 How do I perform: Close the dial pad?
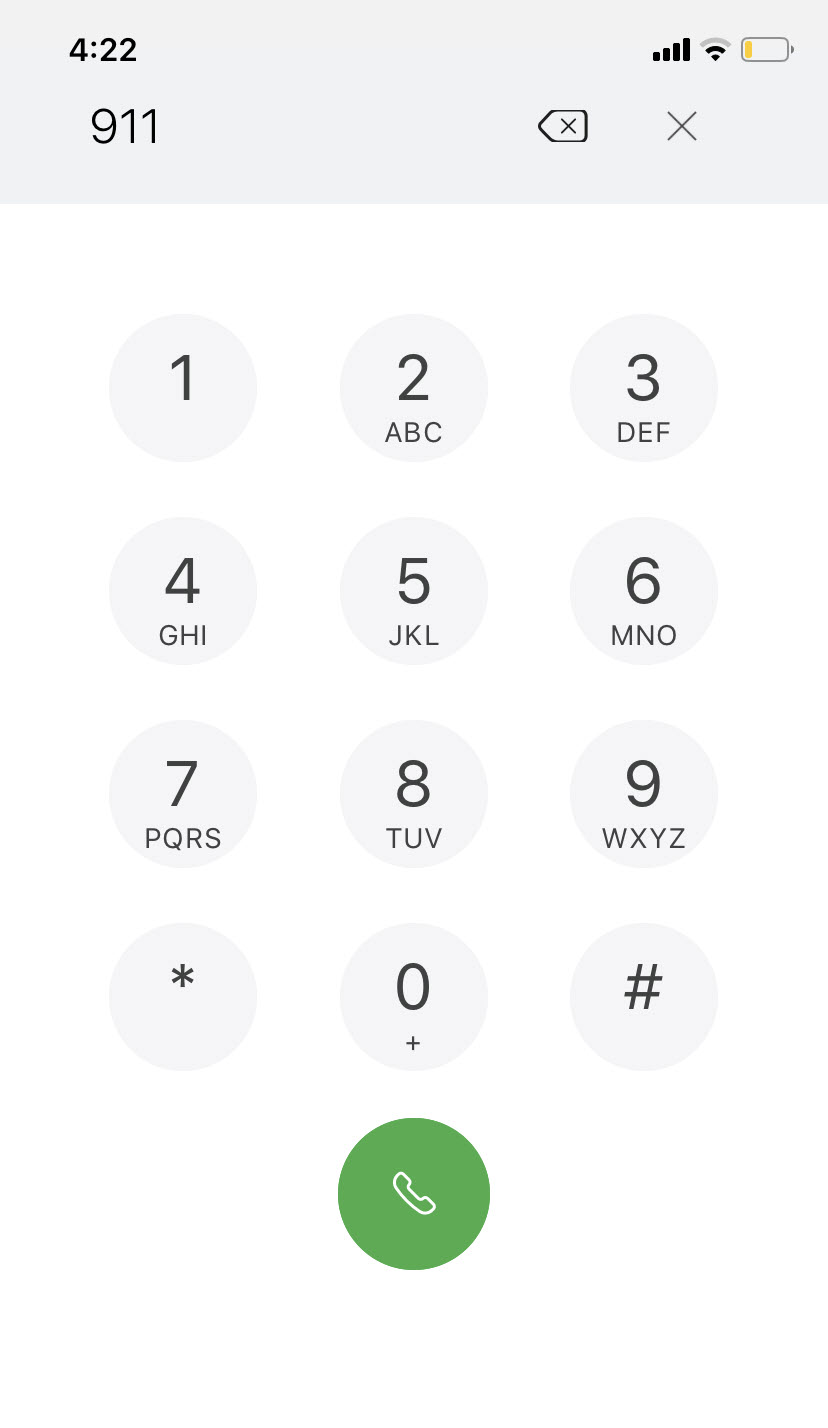coord(682,127)
